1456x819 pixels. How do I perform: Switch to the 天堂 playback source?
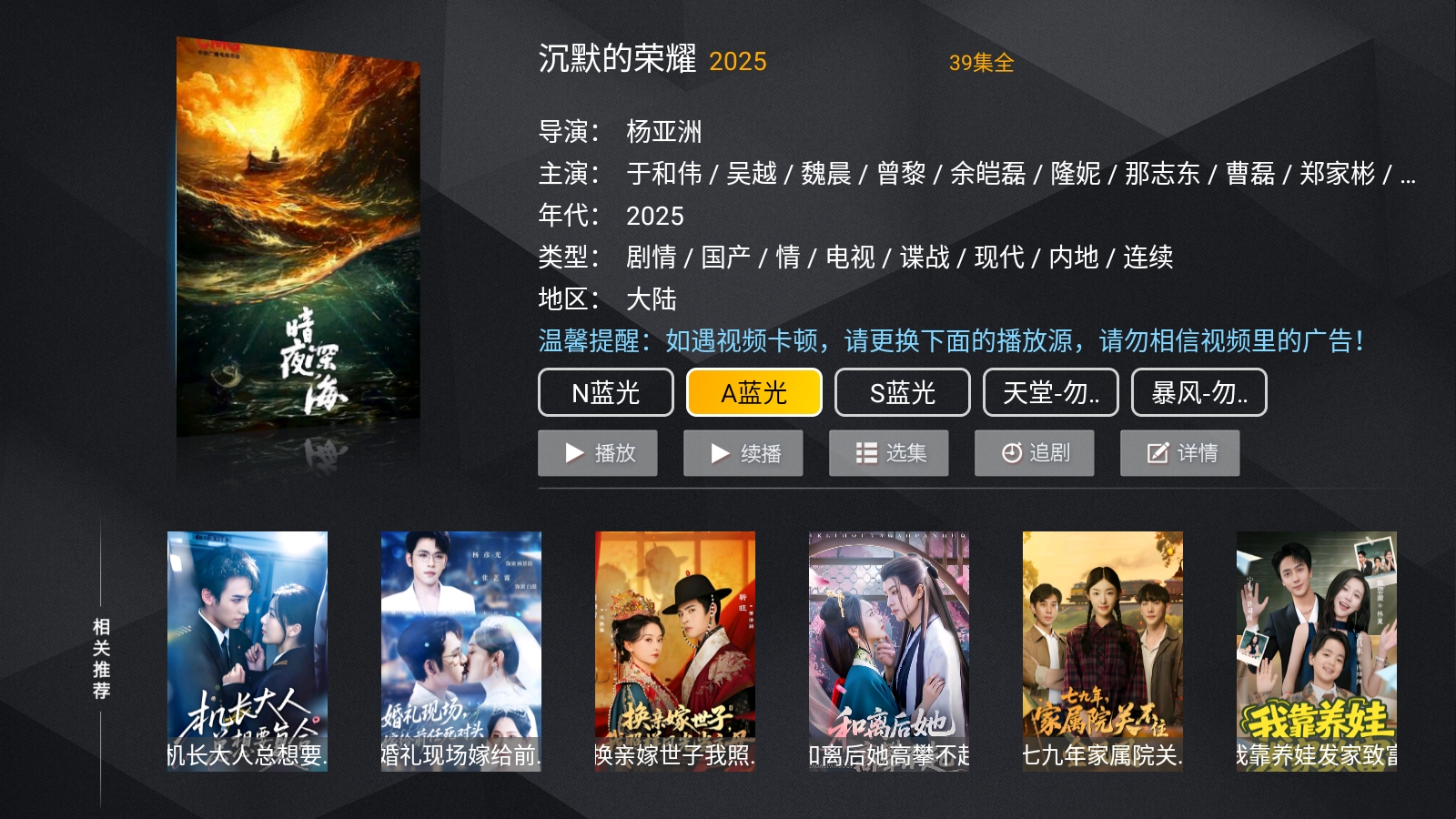click(x=1050, y=392)
